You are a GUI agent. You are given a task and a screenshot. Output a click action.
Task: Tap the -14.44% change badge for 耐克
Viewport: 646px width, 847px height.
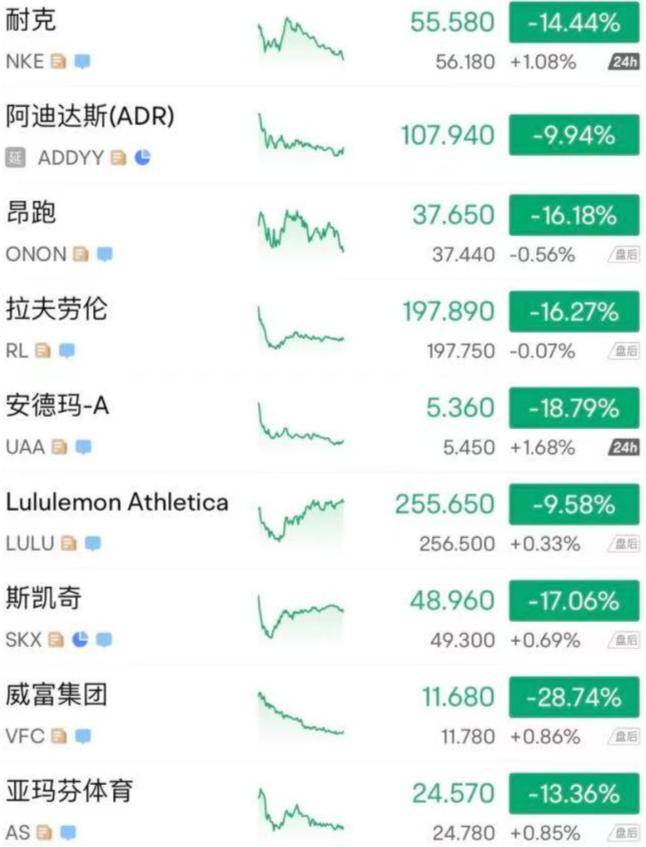coord(574,23)
